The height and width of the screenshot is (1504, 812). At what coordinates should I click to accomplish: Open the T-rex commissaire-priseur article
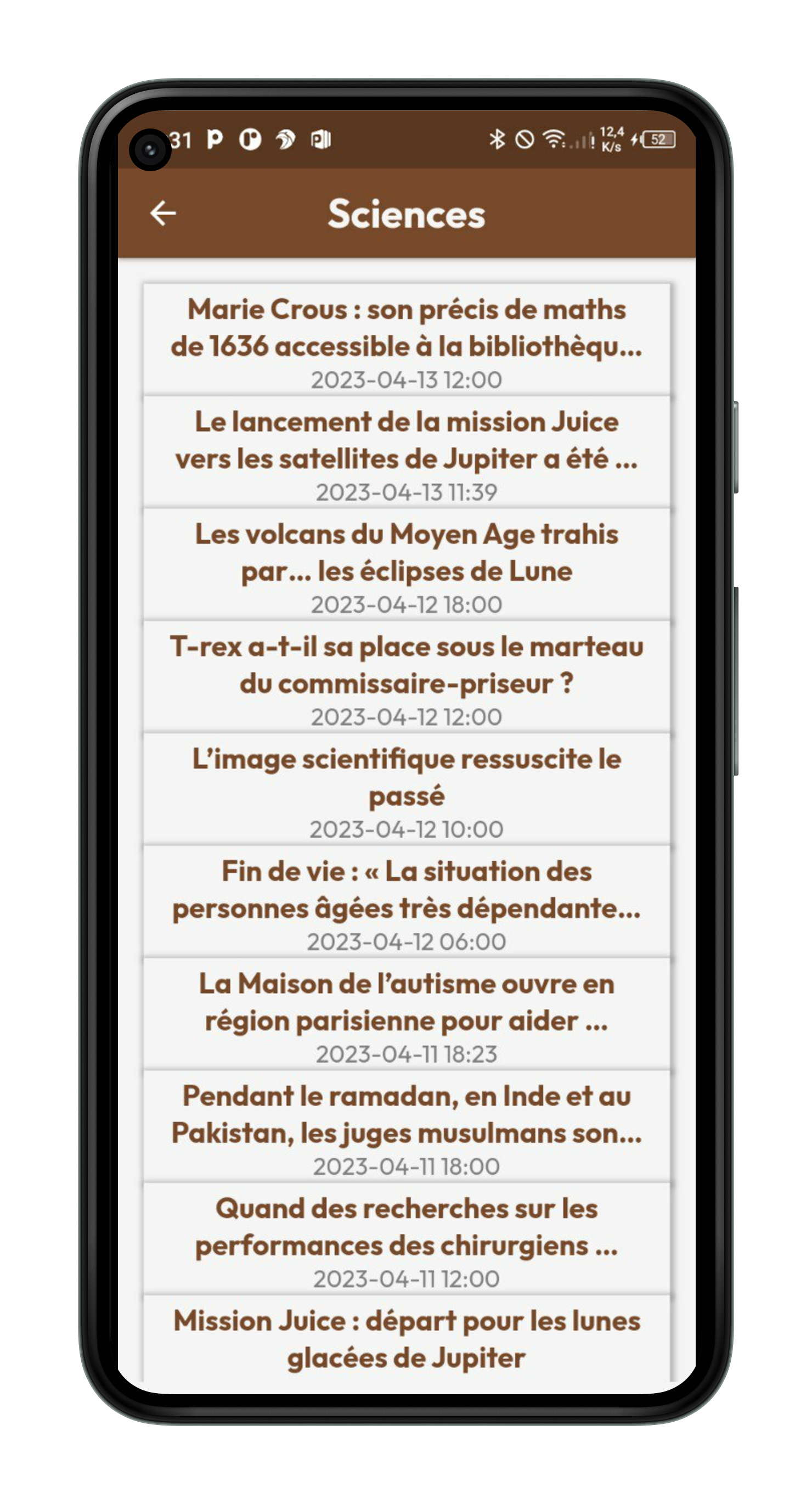[x=407, y=677]
